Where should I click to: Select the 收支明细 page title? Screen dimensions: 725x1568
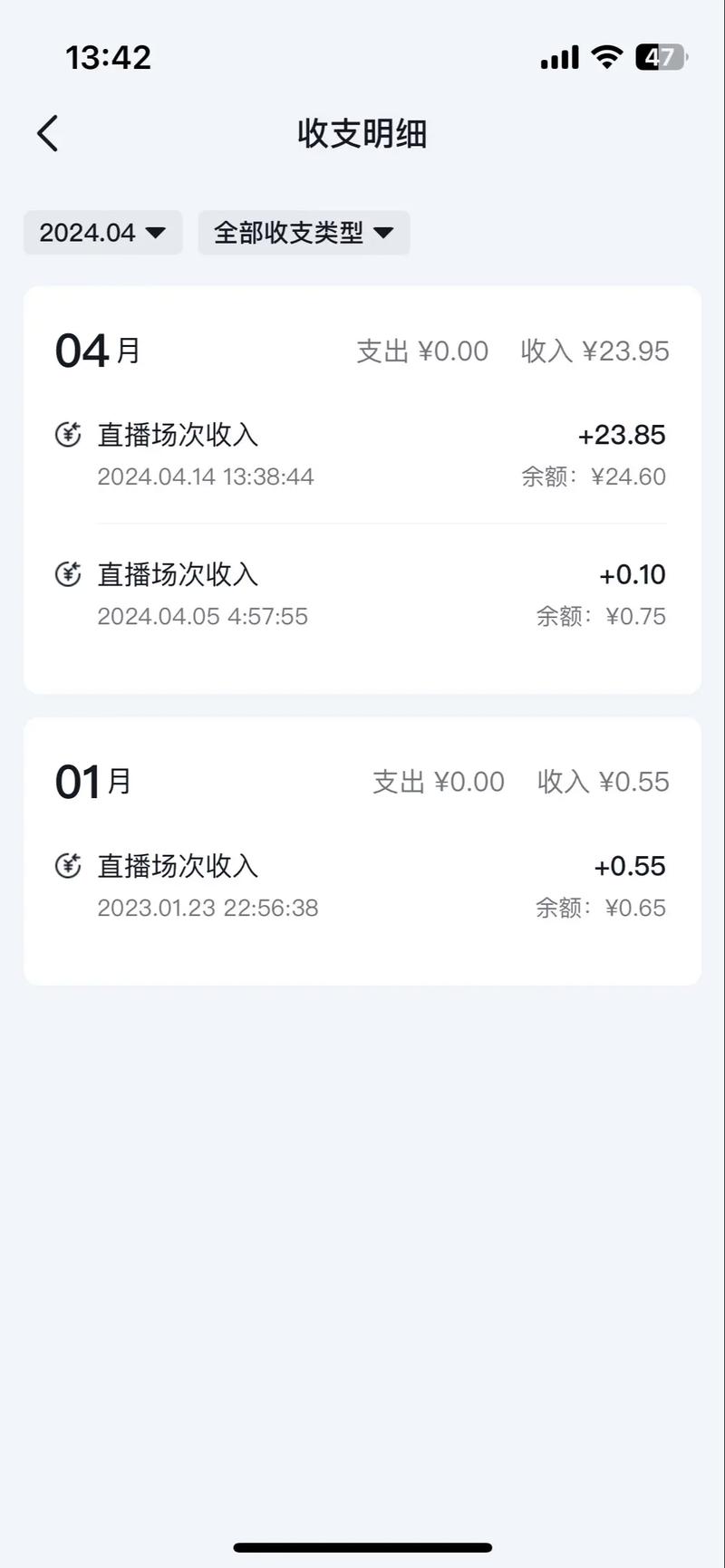coord(362,133)
